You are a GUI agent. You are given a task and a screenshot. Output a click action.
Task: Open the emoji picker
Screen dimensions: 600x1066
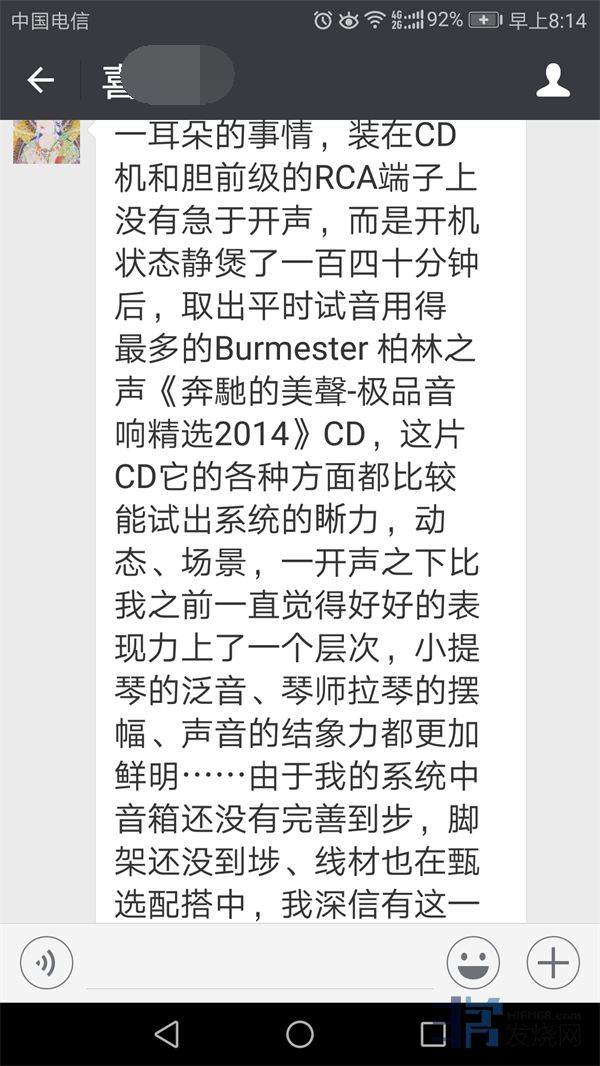(473, 964)
